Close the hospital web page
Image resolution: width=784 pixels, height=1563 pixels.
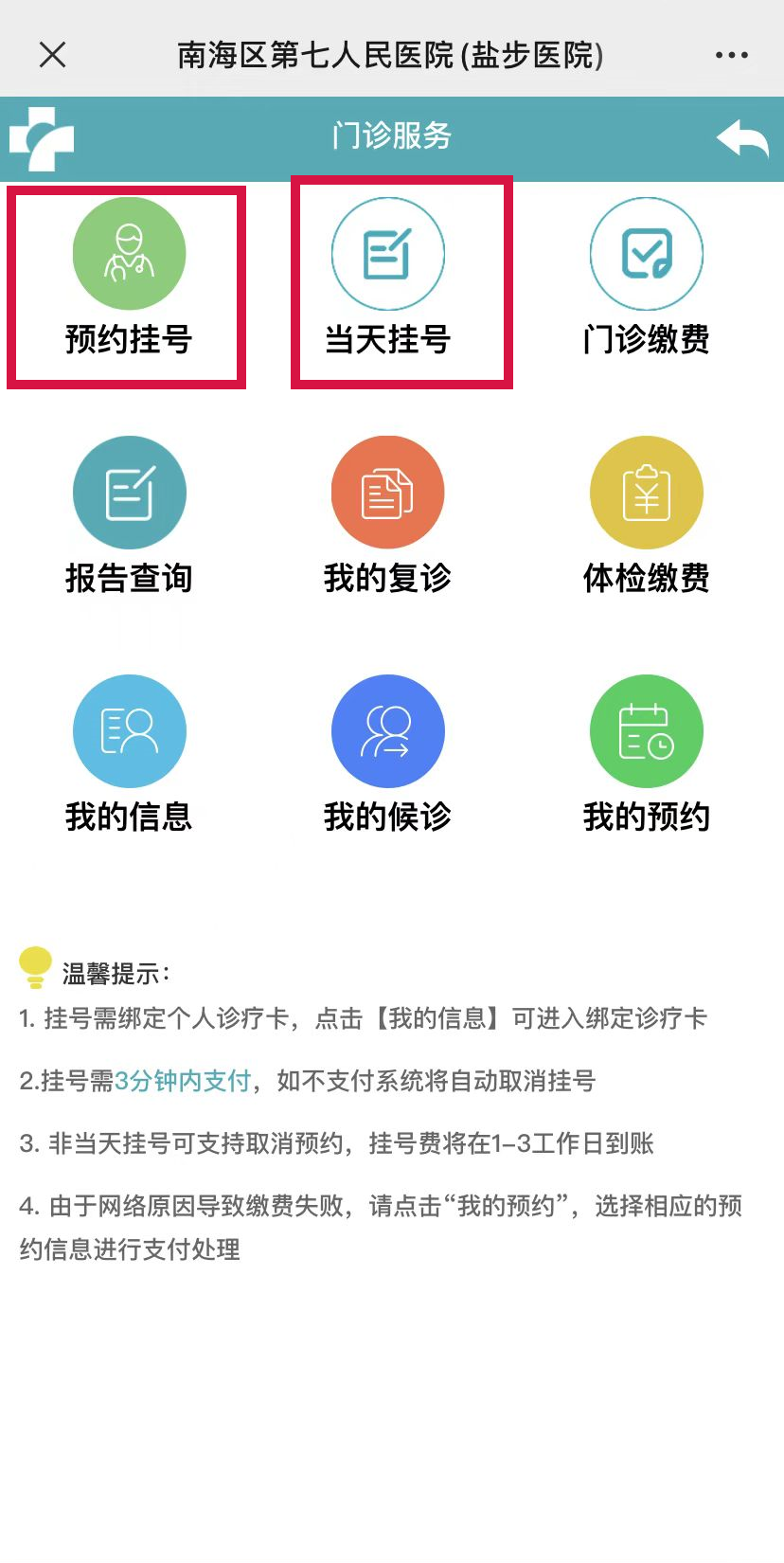pyautogui.click(x=53, y=55)
